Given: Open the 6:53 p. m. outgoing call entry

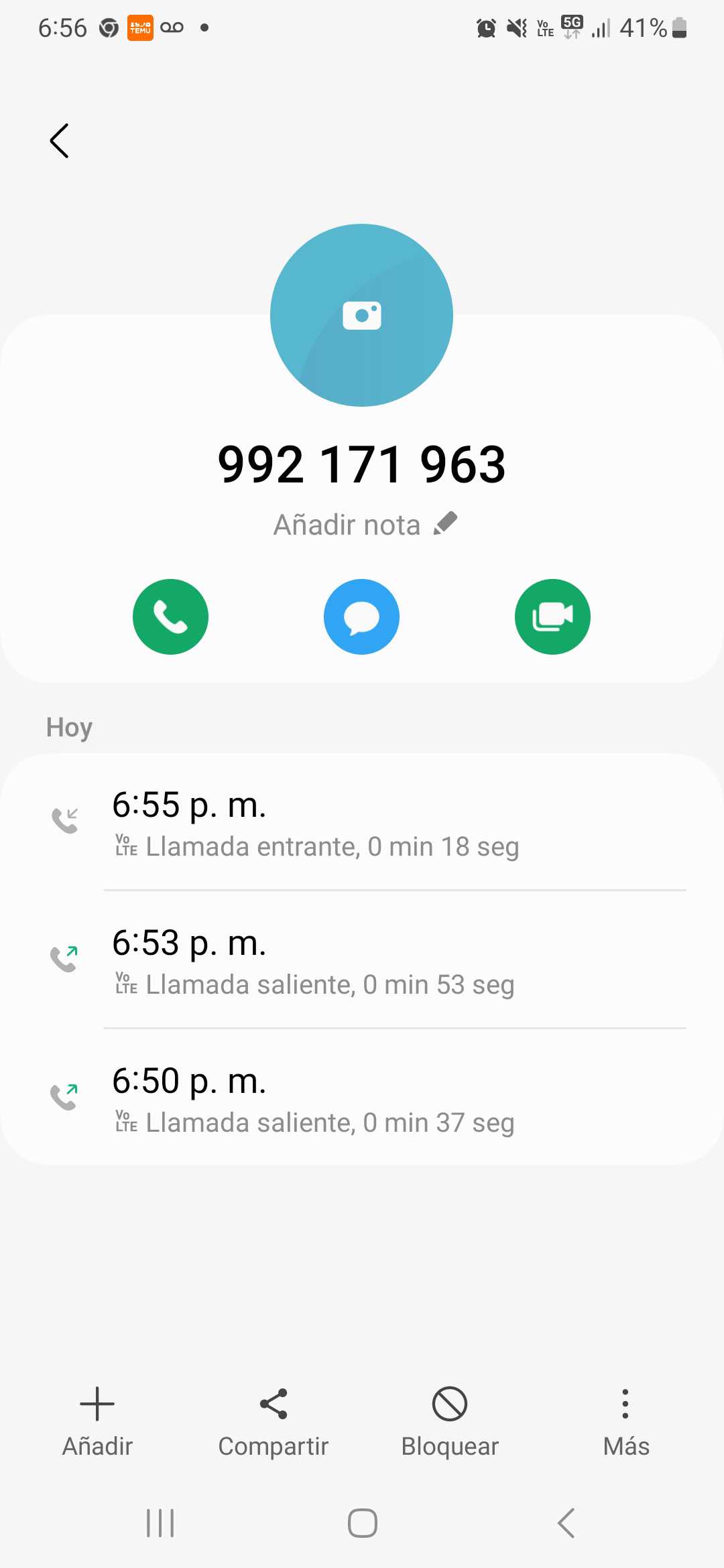Looking at the screenshot, I should pyautogui.click(x=362, y=961).
